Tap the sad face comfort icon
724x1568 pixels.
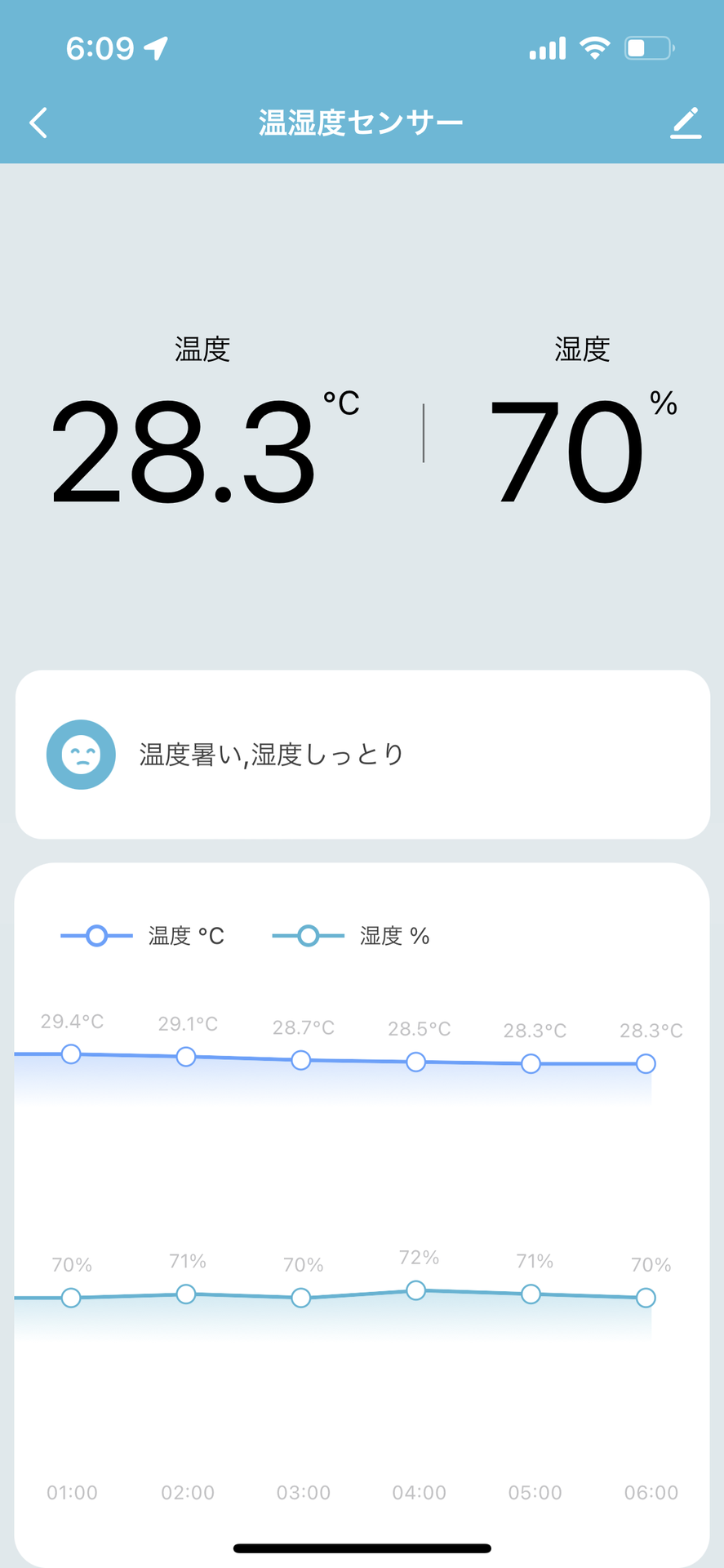coord(81,755)
